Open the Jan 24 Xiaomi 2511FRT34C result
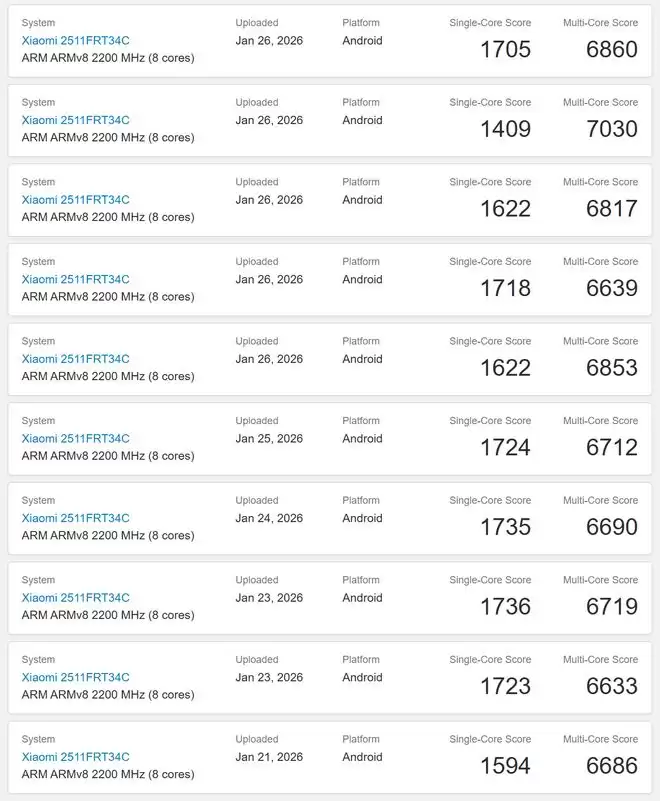This screenshot has width=660, height=801. [x=76, y=518]
